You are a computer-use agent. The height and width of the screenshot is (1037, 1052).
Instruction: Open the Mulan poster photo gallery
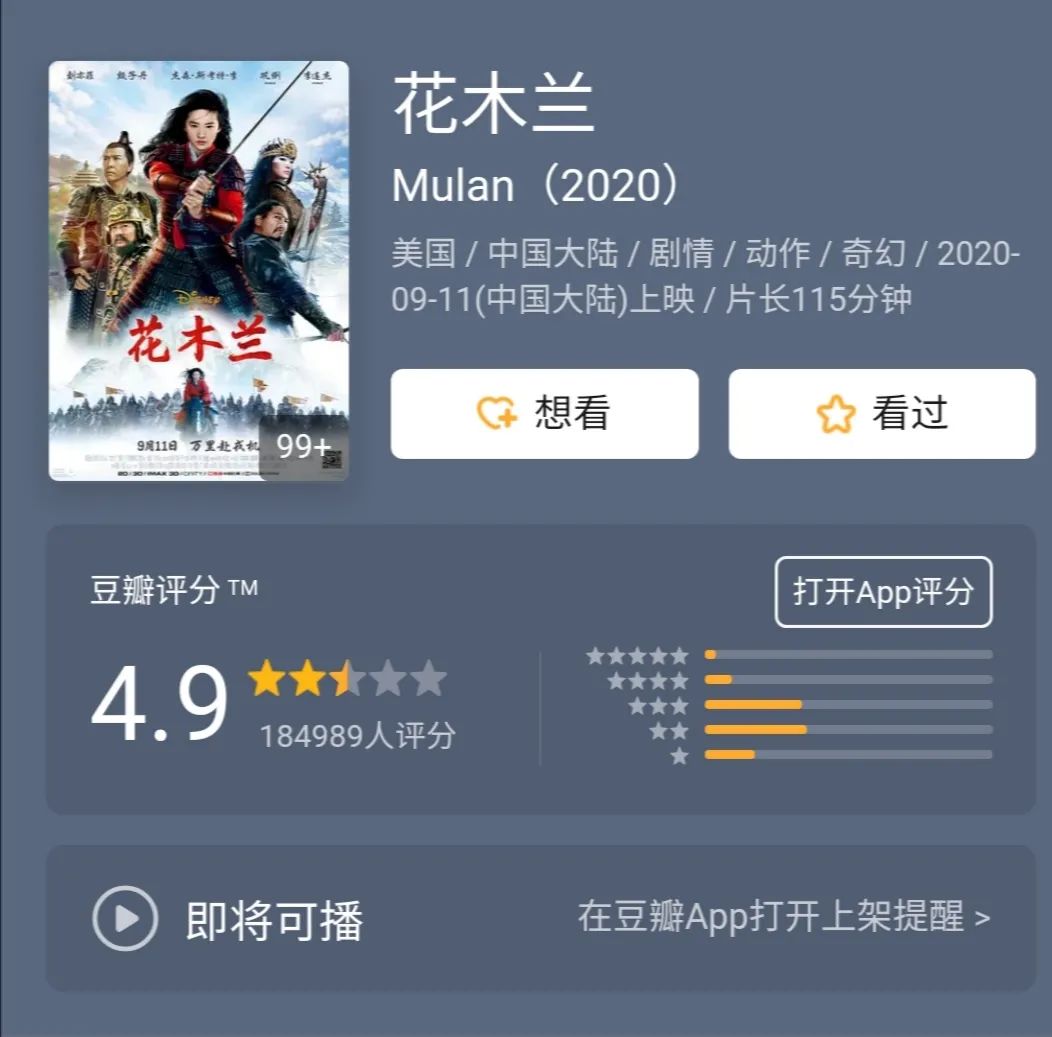pos(199,271)
